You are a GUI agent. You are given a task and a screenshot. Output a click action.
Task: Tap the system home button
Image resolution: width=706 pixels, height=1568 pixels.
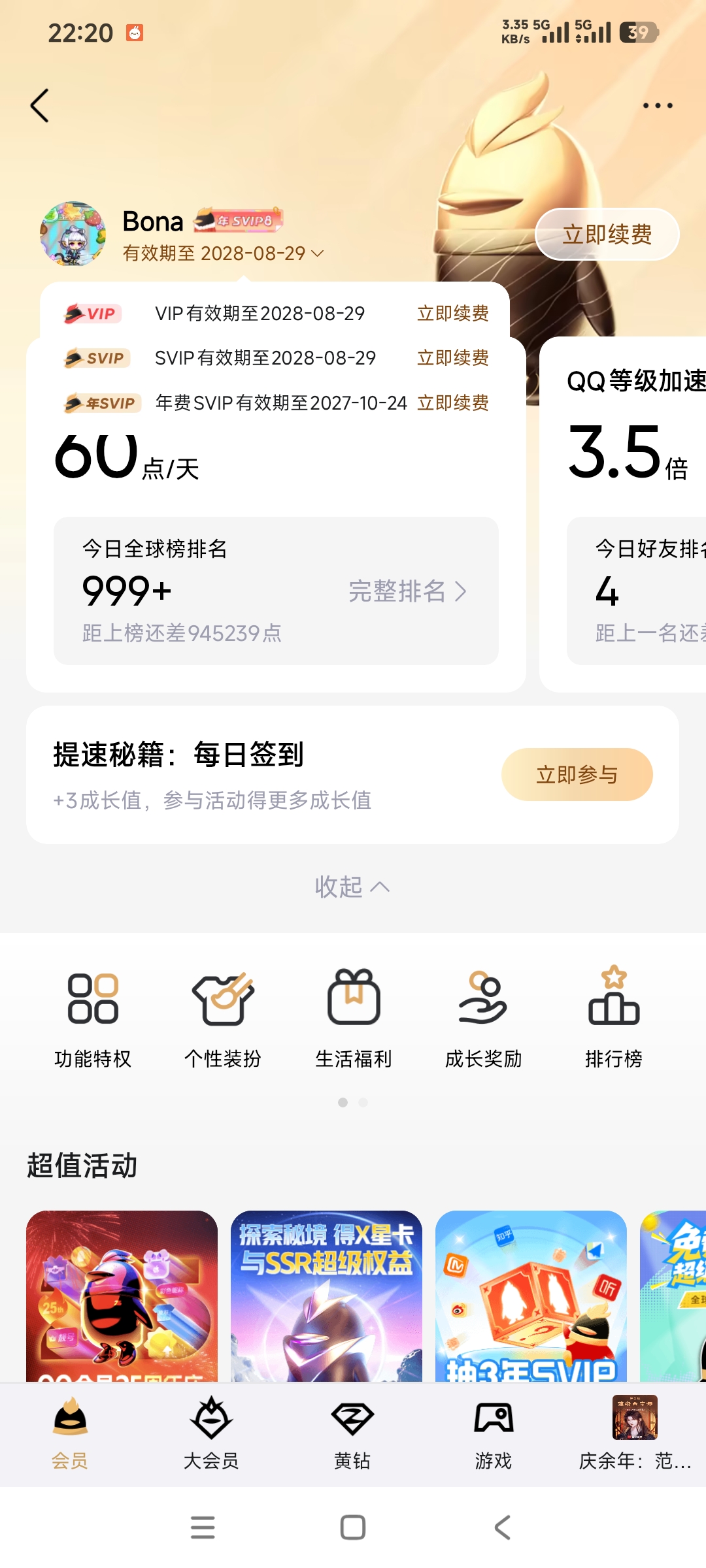(353, 1527)
